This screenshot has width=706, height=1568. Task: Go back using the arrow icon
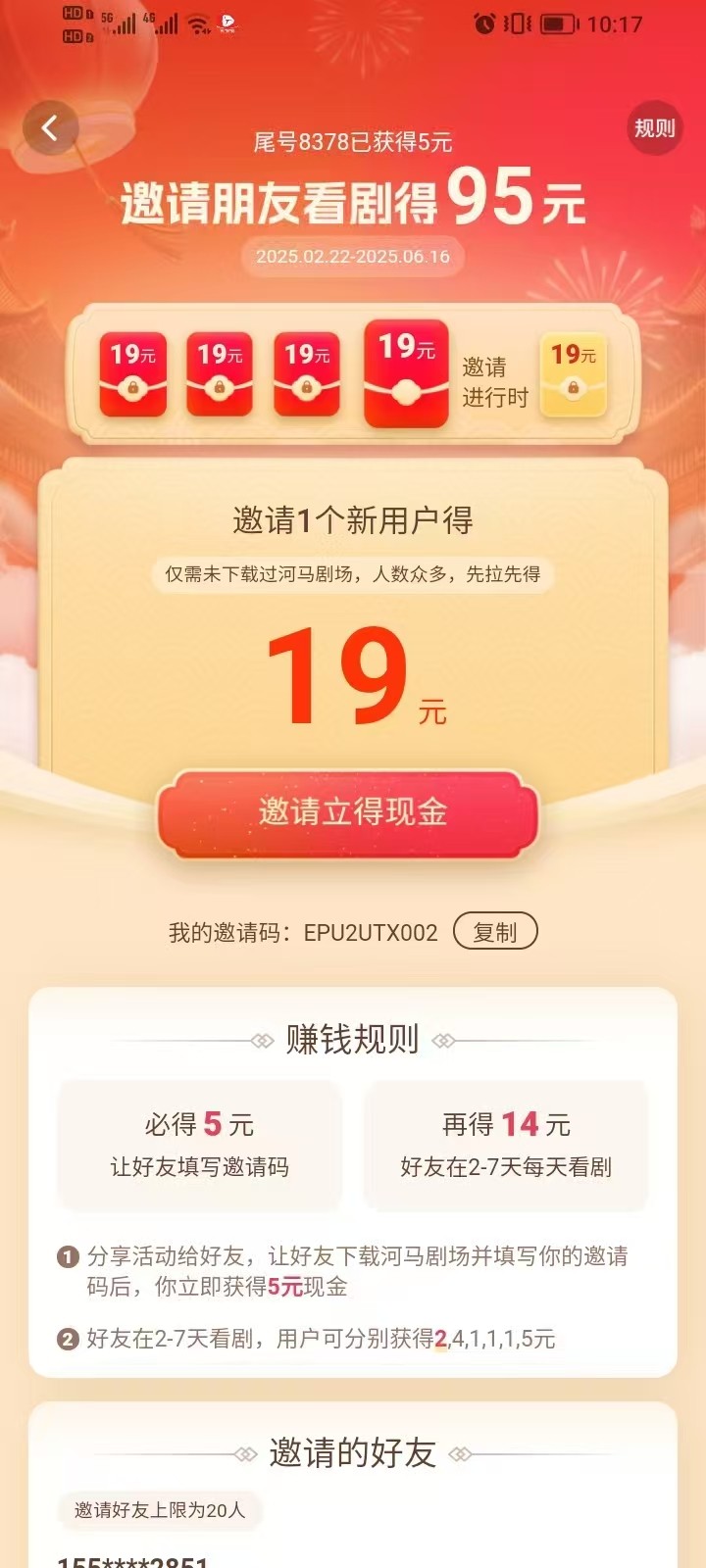pyautogui.click(x=50, y=127)
